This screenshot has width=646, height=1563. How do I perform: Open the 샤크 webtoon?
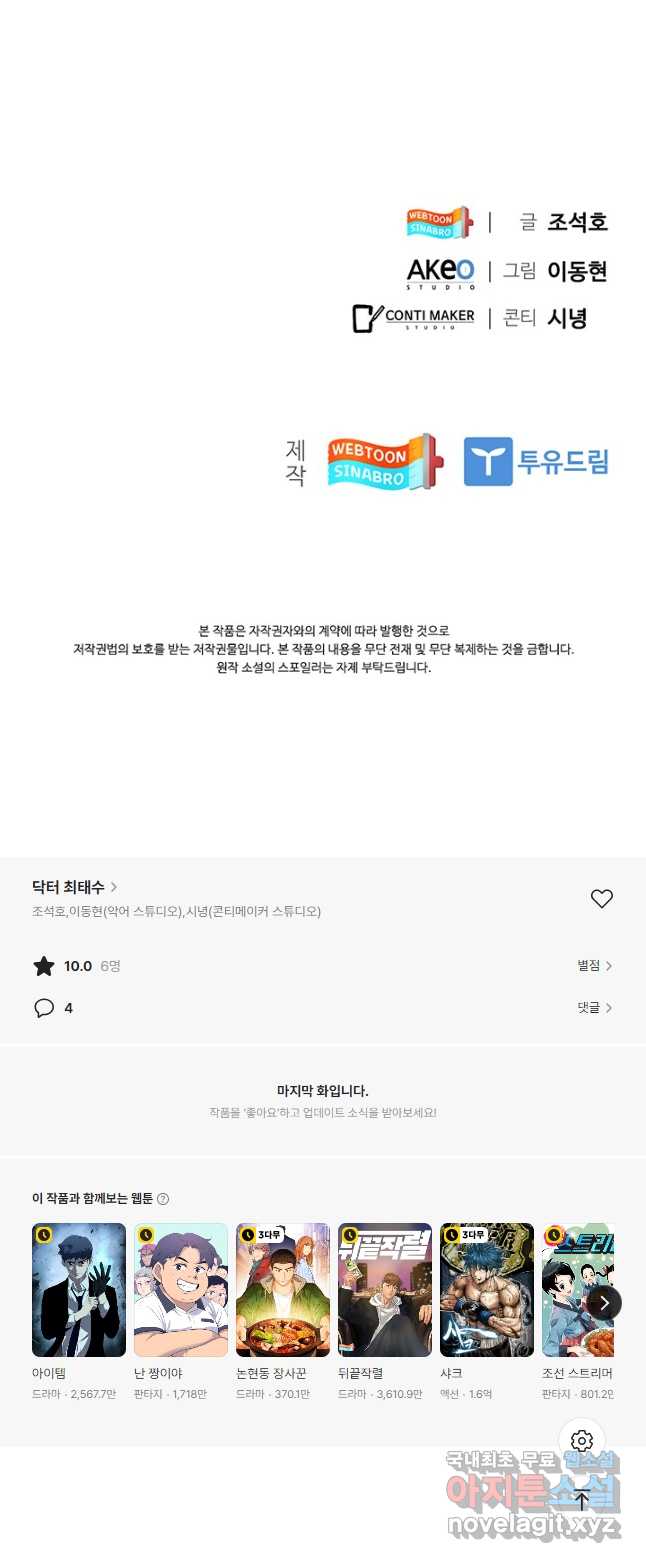pyautogui.click(x=487, y=1289)
